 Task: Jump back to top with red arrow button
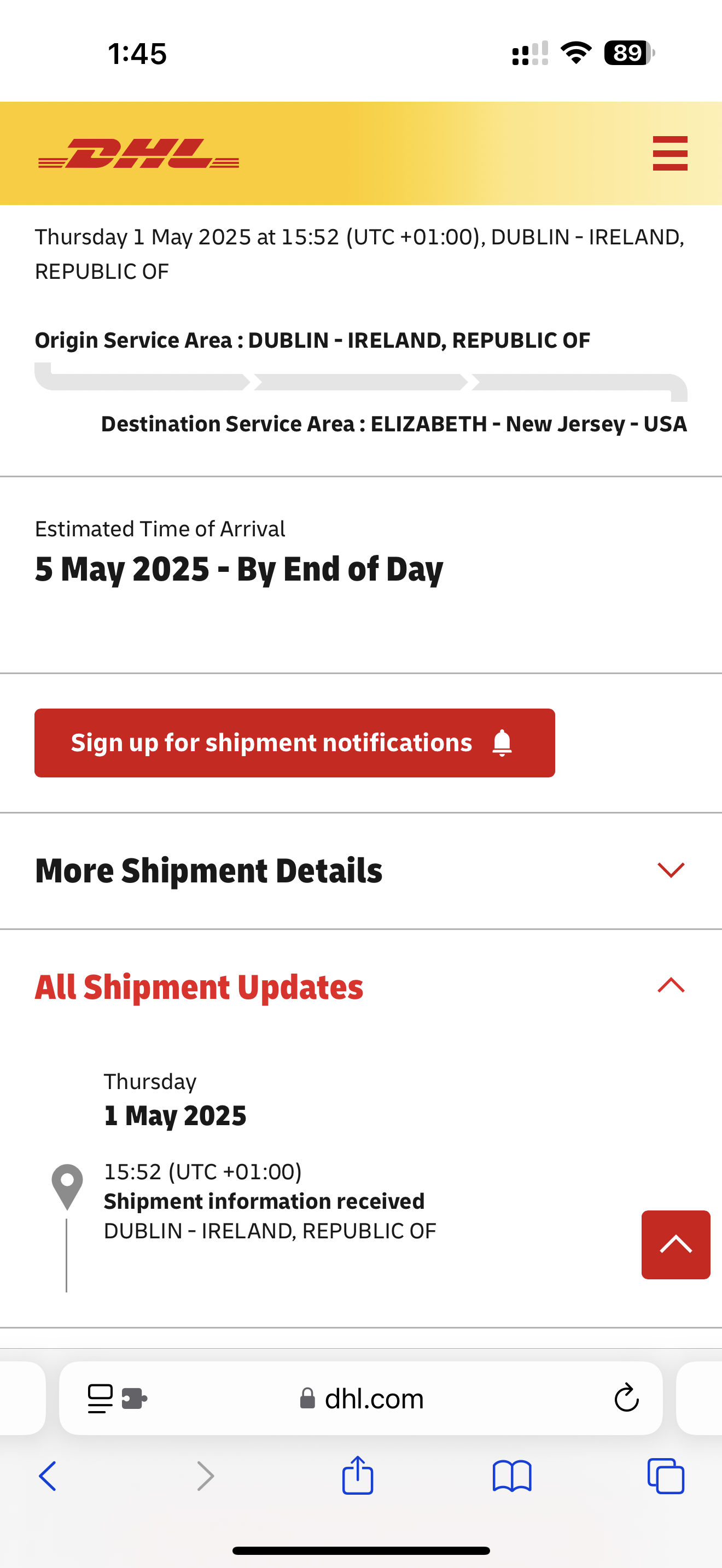pyautogui.click(x=676, y=1245)
